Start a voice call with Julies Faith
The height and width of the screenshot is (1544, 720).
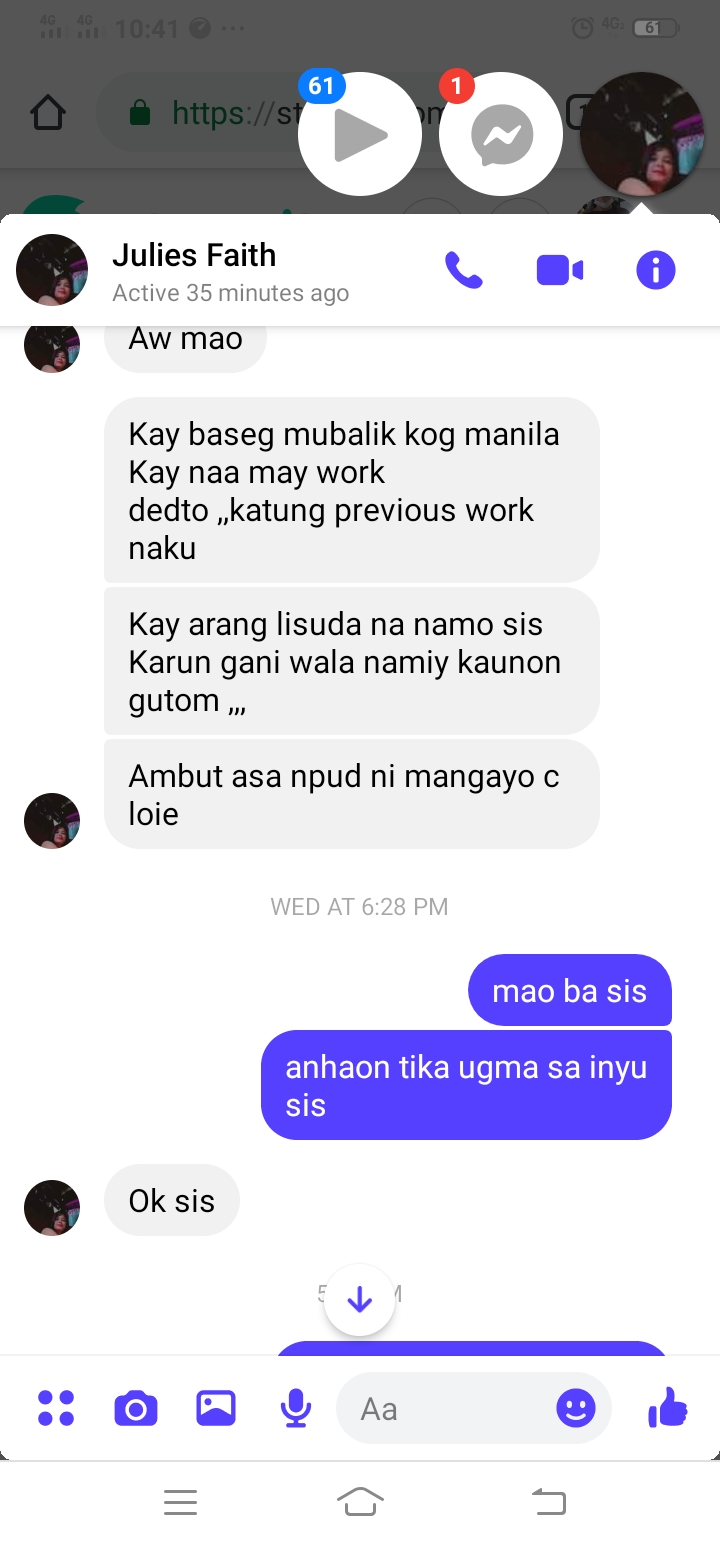click(463, 270)
